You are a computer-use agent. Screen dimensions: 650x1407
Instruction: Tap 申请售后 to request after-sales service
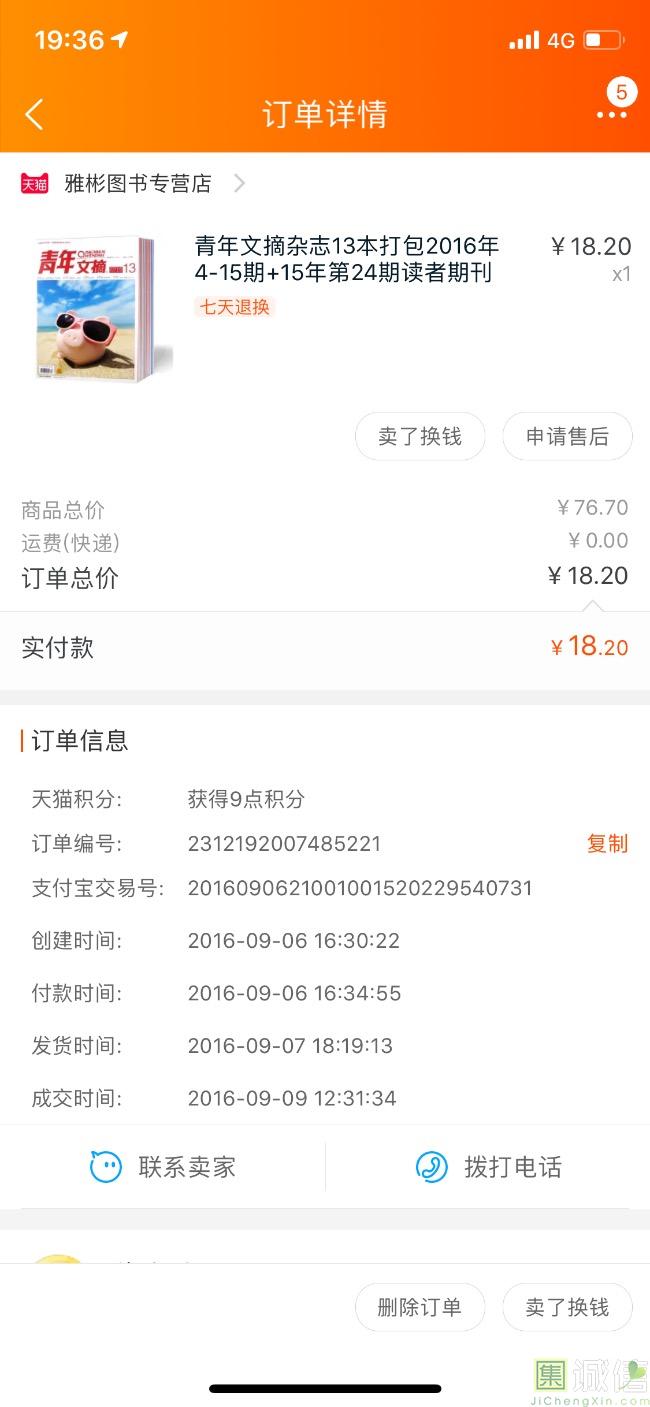tap(567, 437)
